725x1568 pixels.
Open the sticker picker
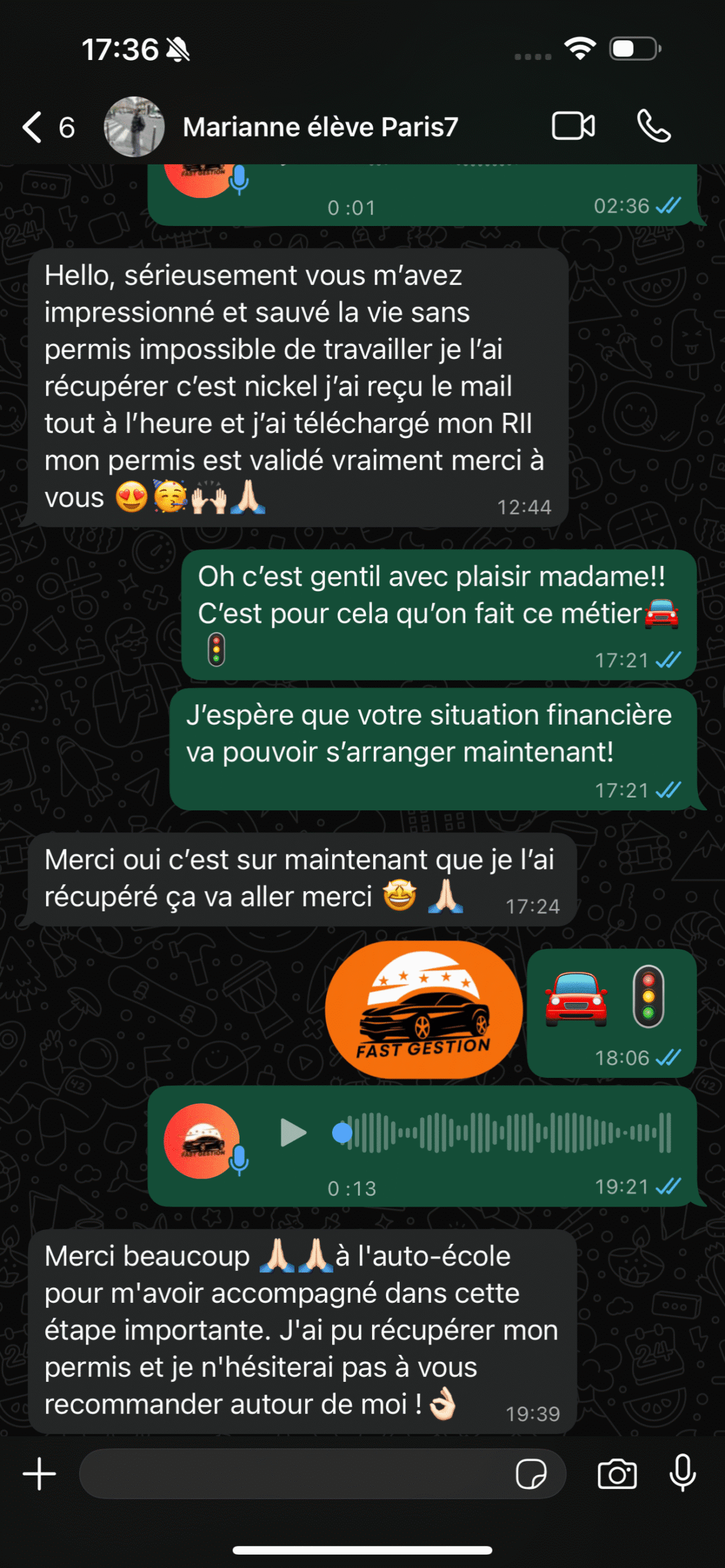531,1474
